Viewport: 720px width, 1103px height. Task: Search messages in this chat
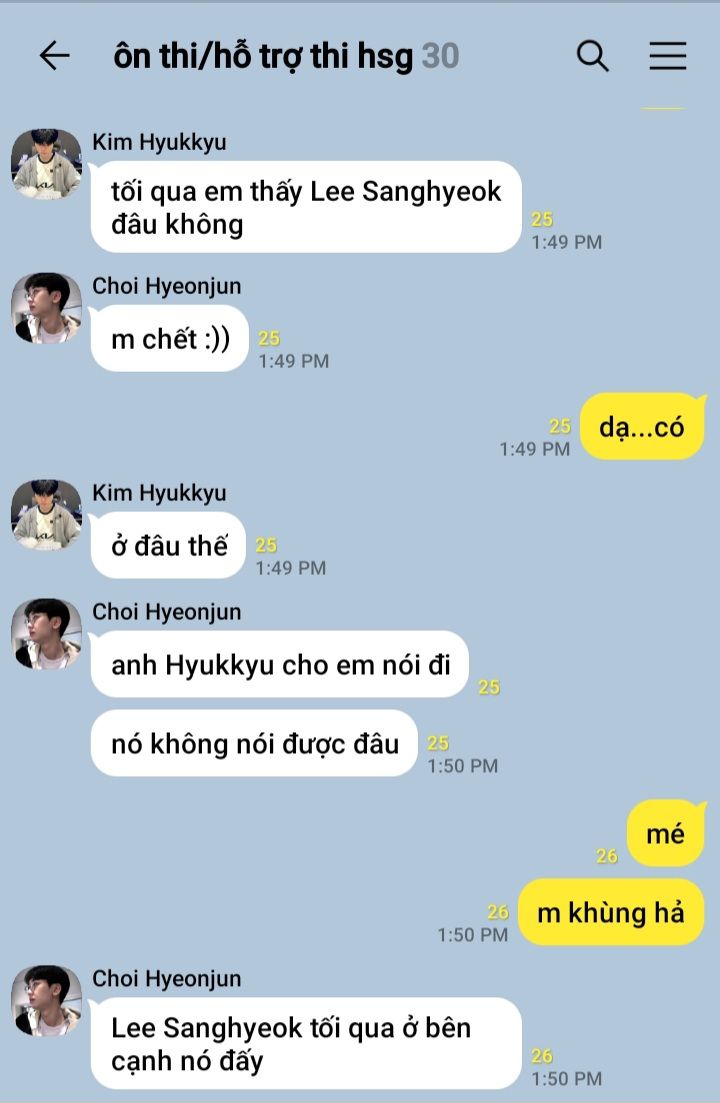(x=593, y=56)
